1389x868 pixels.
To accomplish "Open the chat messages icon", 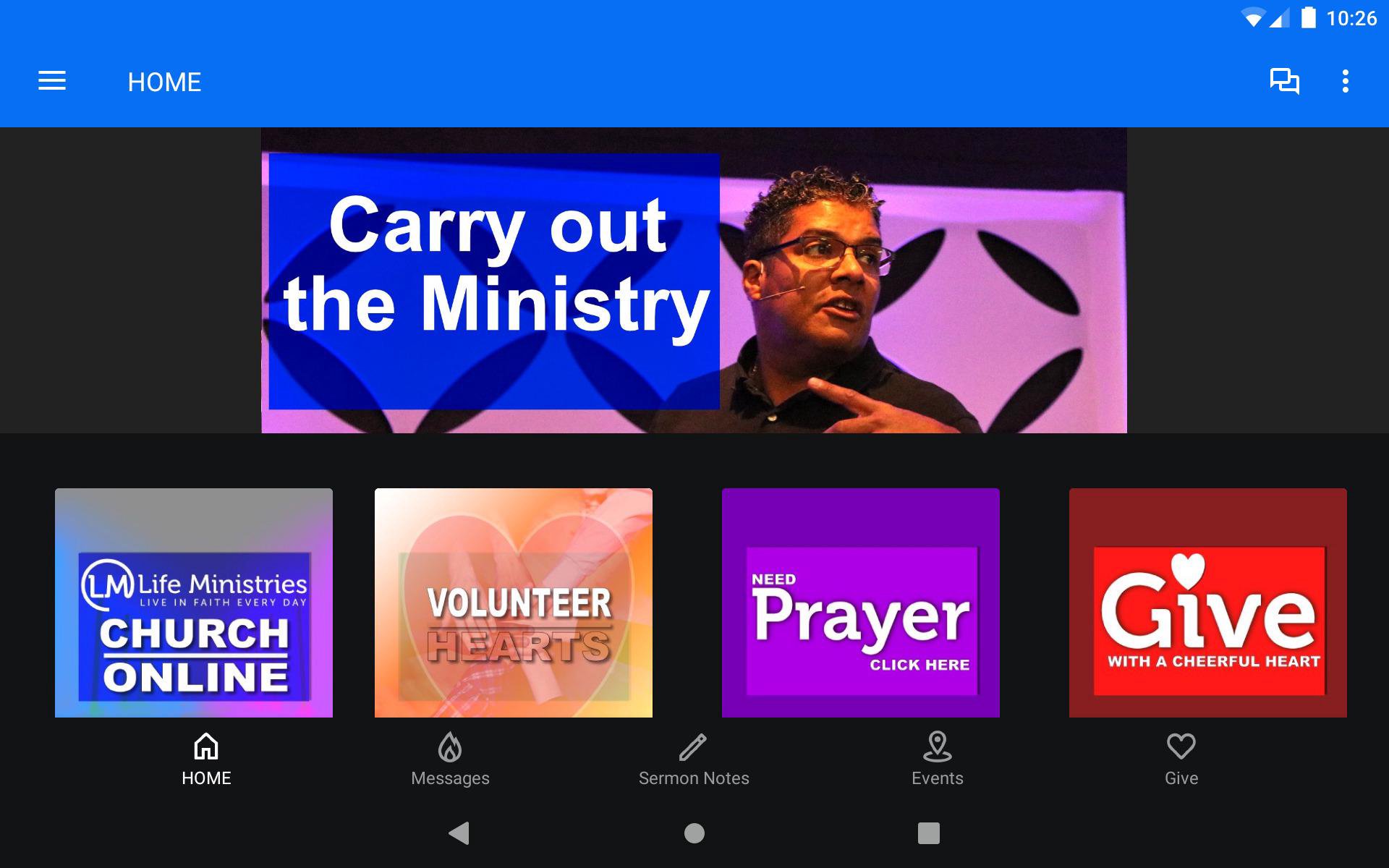I will tap(1284, 81).
